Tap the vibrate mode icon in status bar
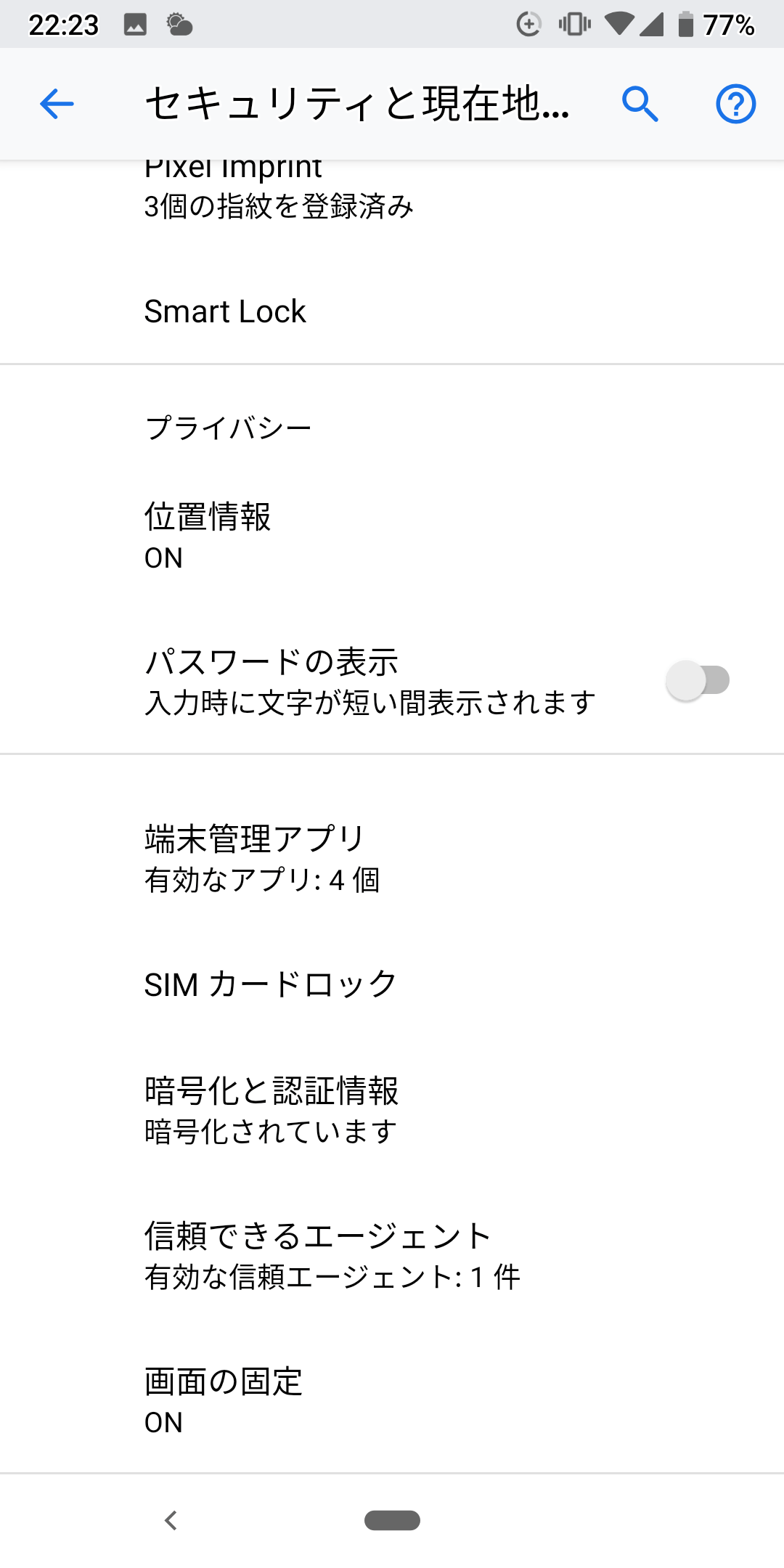Image resolution: width=784 pixels, height=1568 pixels. [574, 23]
